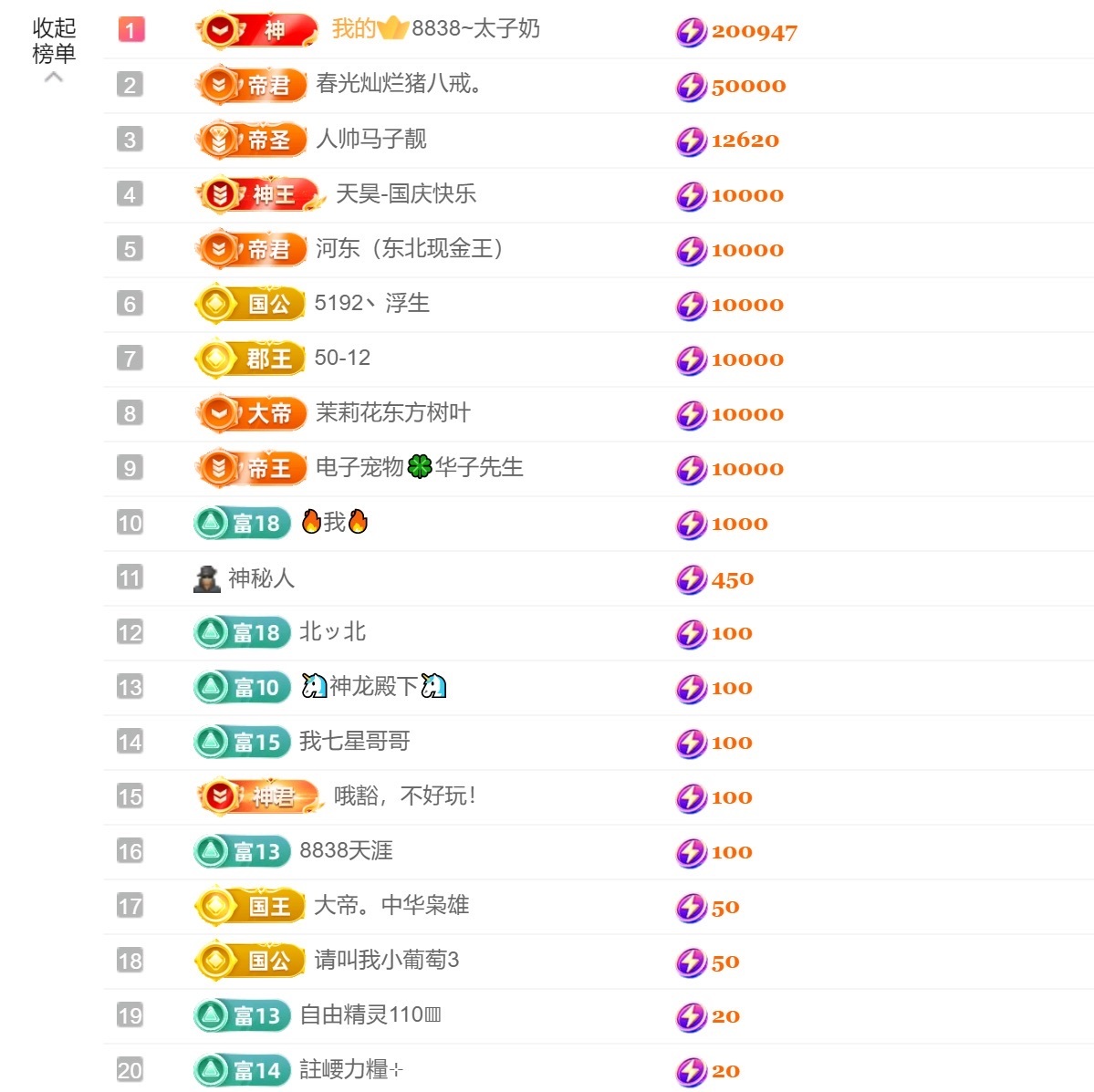Collapse the leaderboard with 收起榜单

click(53, 43)
